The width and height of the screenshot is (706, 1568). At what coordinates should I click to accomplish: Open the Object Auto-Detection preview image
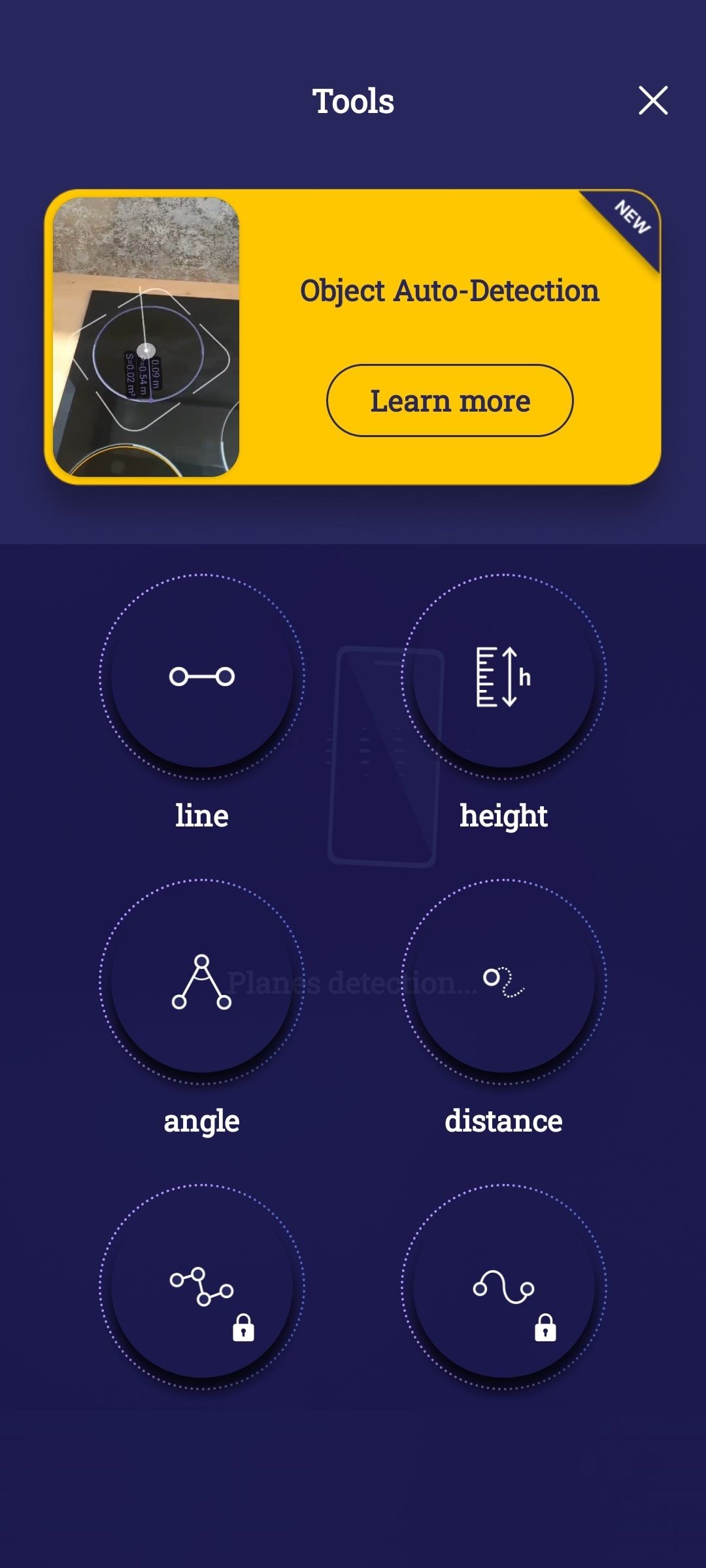tap(146, 337)
